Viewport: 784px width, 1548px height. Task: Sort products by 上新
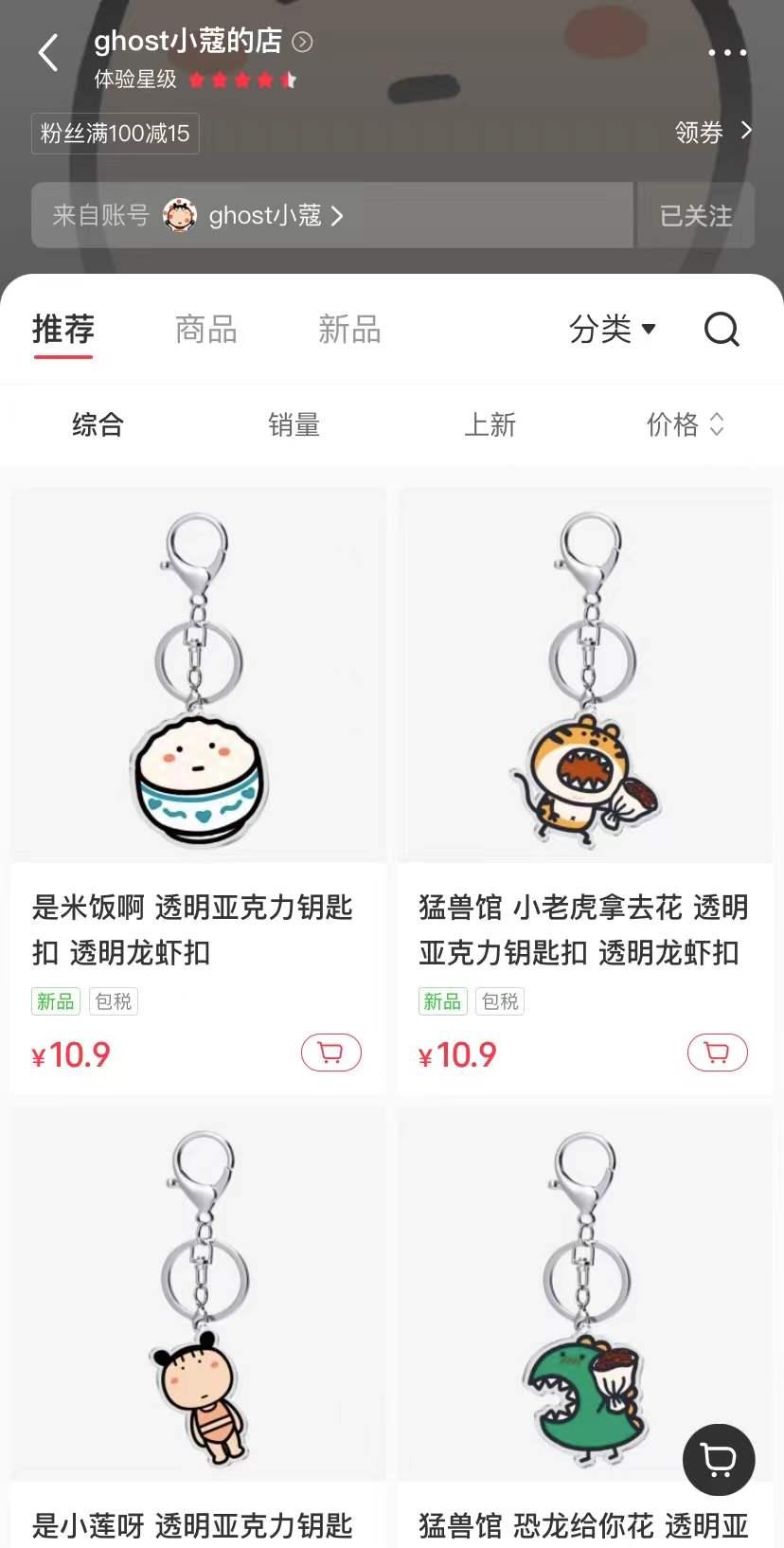490,424
